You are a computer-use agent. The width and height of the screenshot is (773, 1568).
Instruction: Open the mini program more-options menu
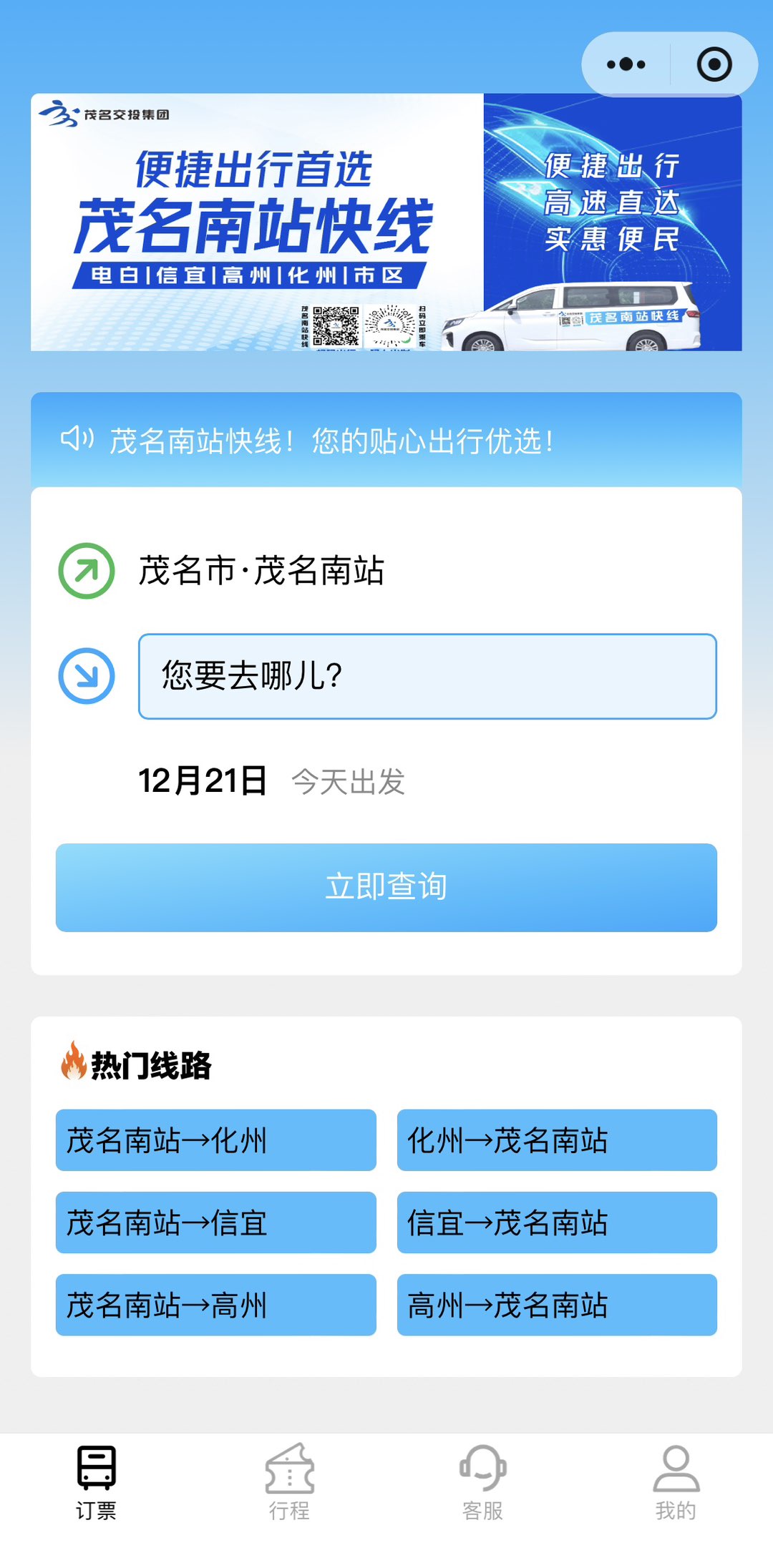coord(626,64)
